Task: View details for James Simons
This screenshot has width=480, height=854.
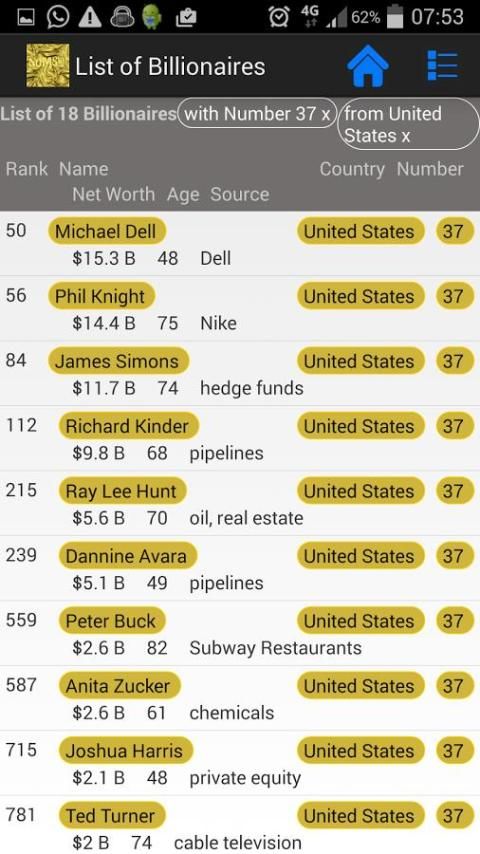Action: click(x=118, y=361)
